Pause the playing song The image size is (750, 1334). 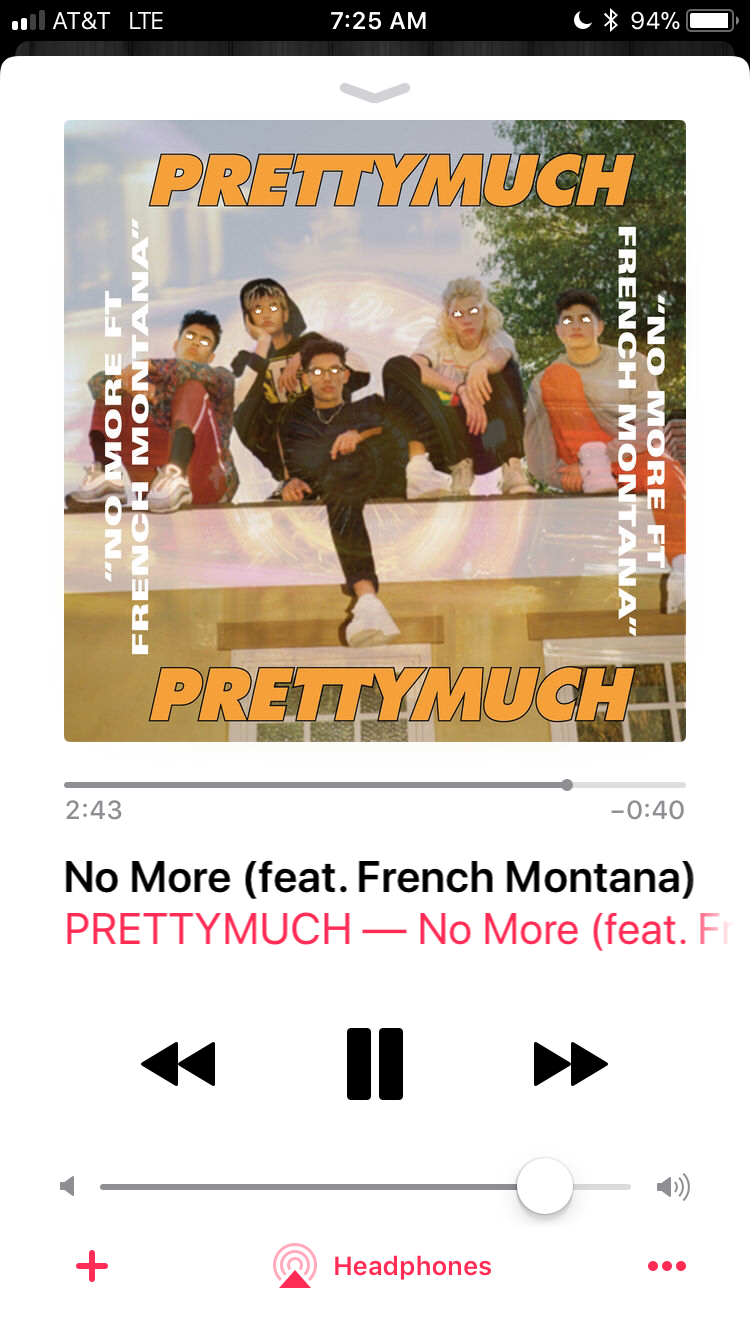375,1063
